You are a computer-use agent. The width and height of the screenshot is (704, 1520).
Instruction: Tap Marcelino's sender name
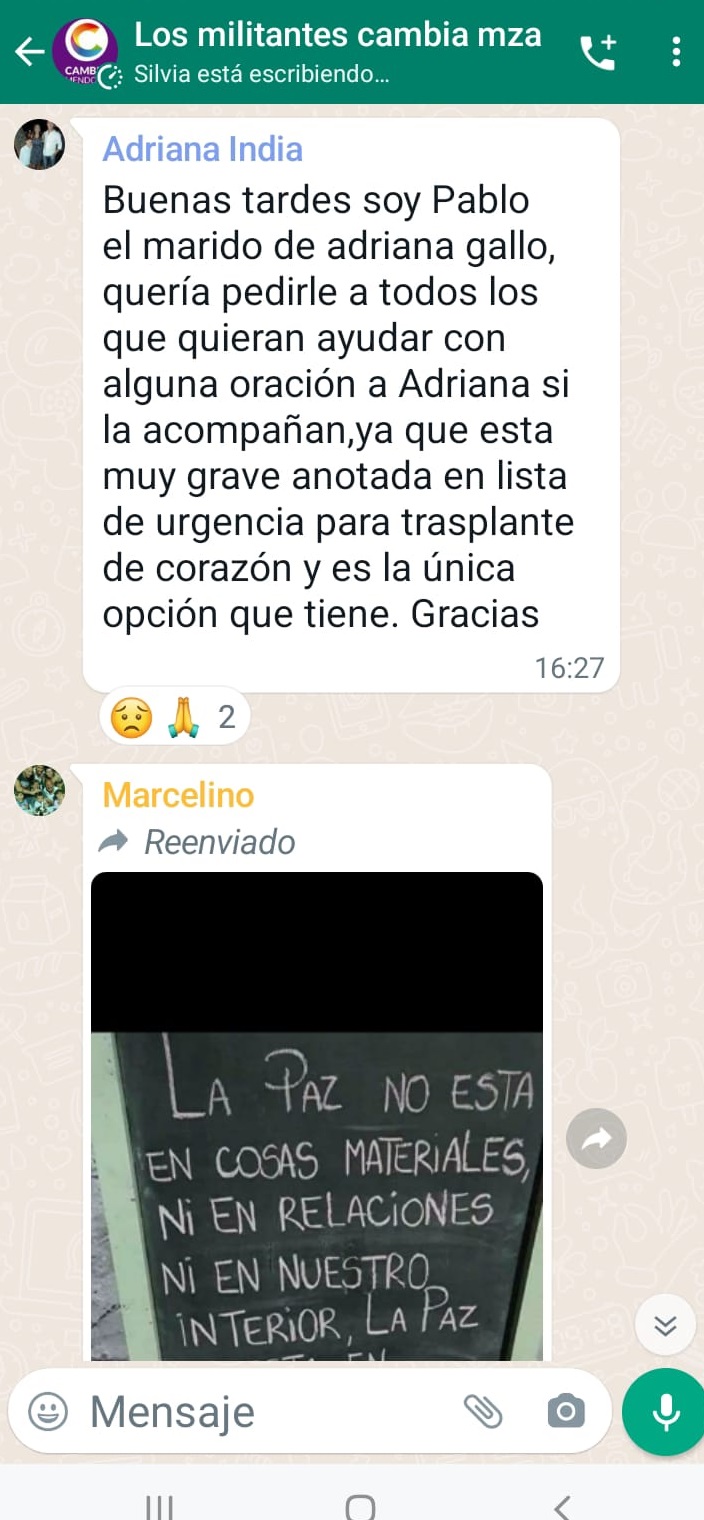pyautogui.click(x=178, y=795)
